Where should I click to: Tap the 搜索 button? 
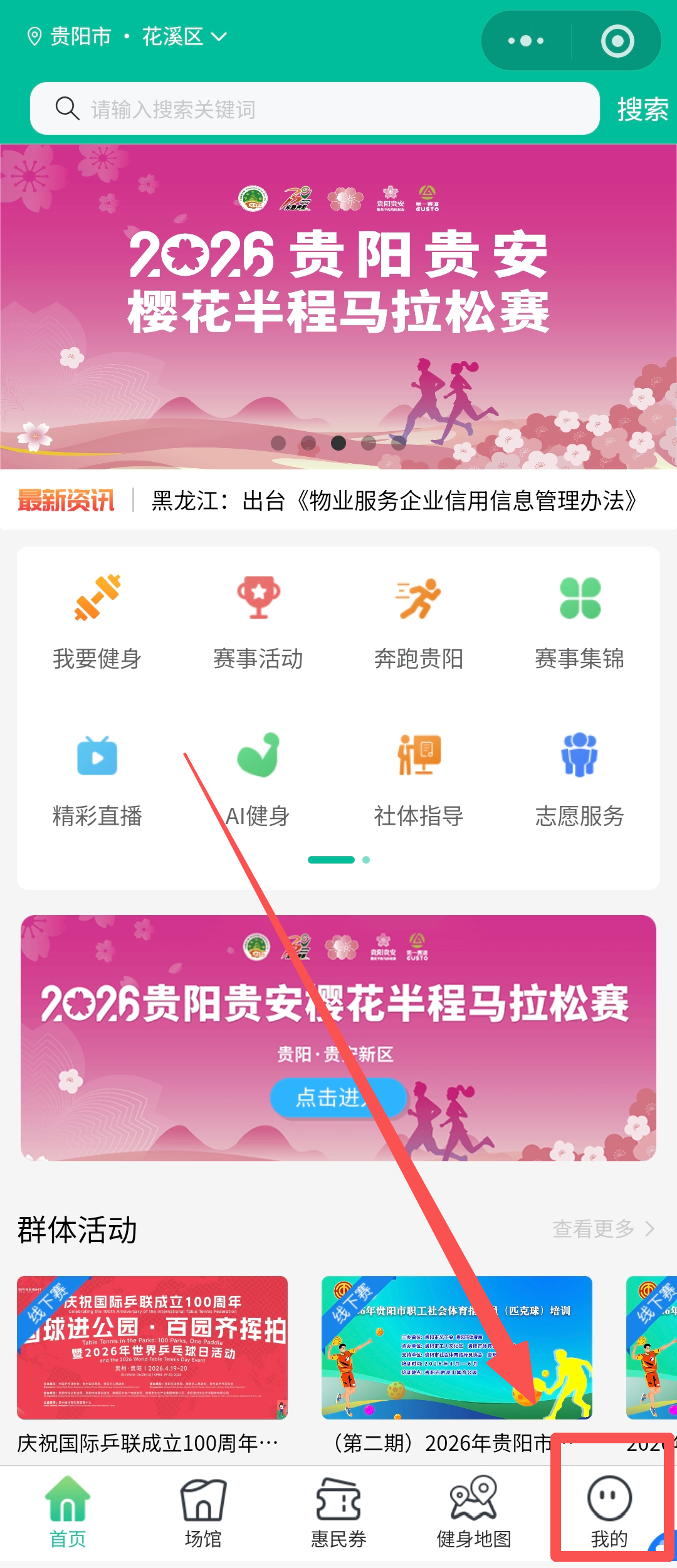[x=642, y=109]
